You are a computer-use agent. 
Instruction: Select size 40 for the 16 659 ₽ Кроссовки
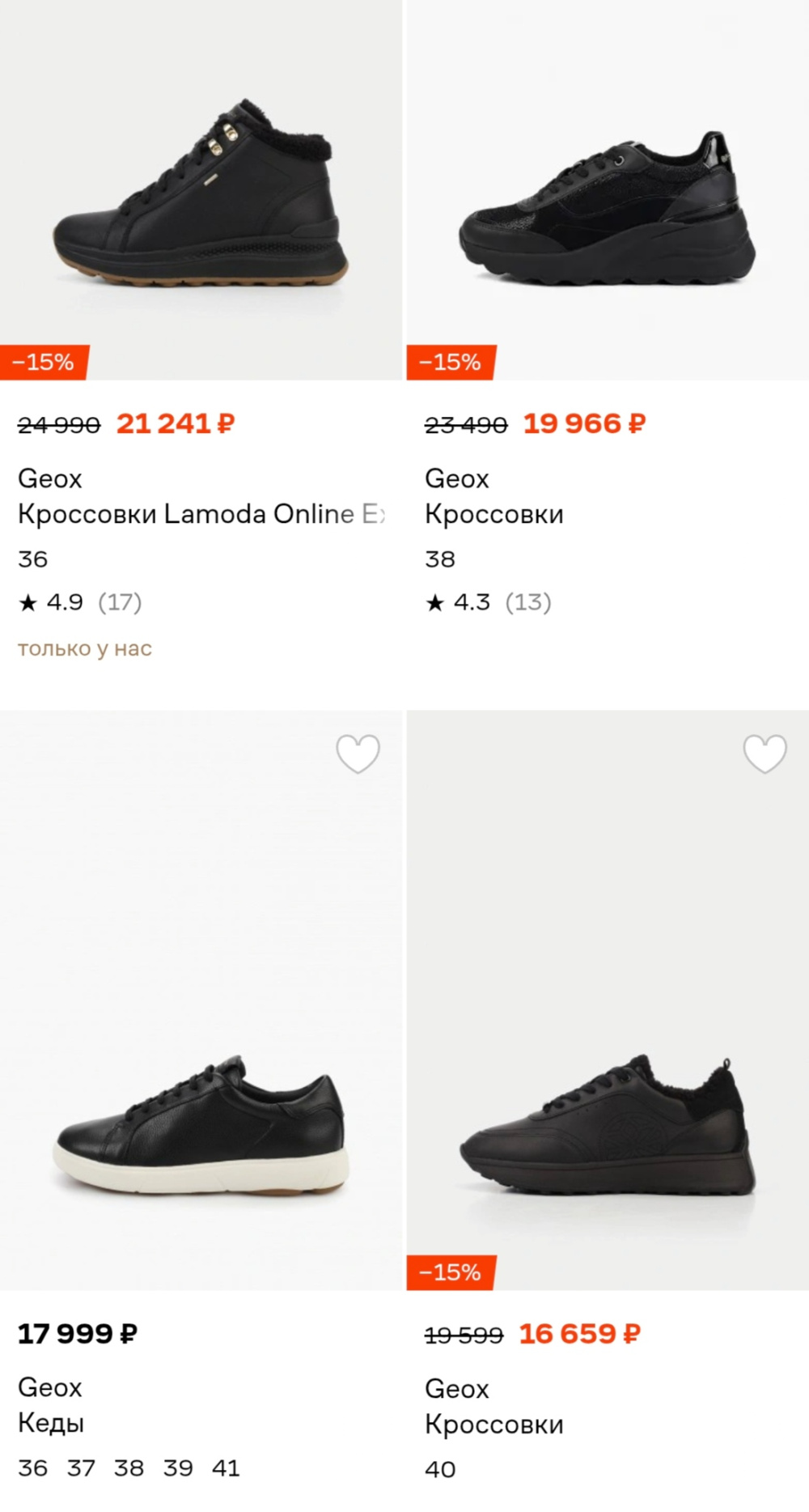point(439,1469)
